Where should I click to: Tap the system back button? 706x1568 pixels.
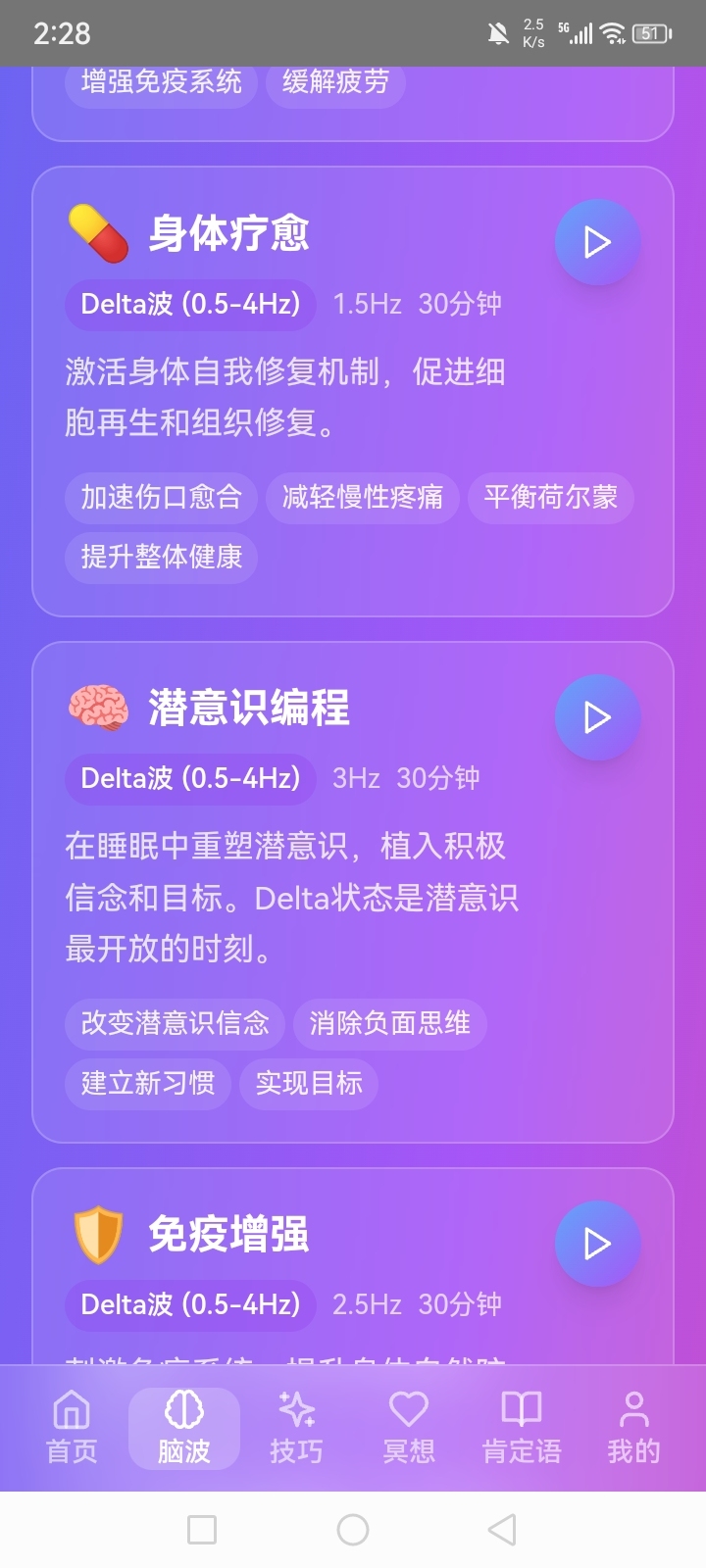tap(502, 1530)
